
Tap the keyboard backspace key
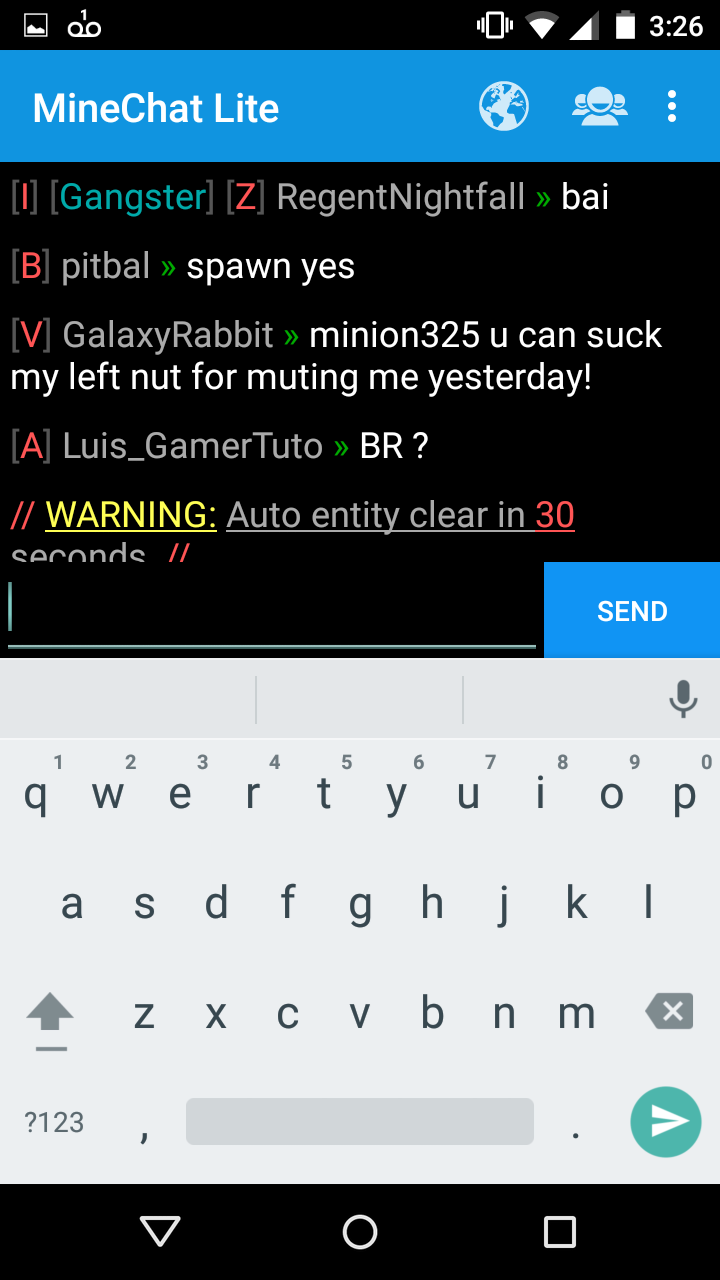point(670,1012)
